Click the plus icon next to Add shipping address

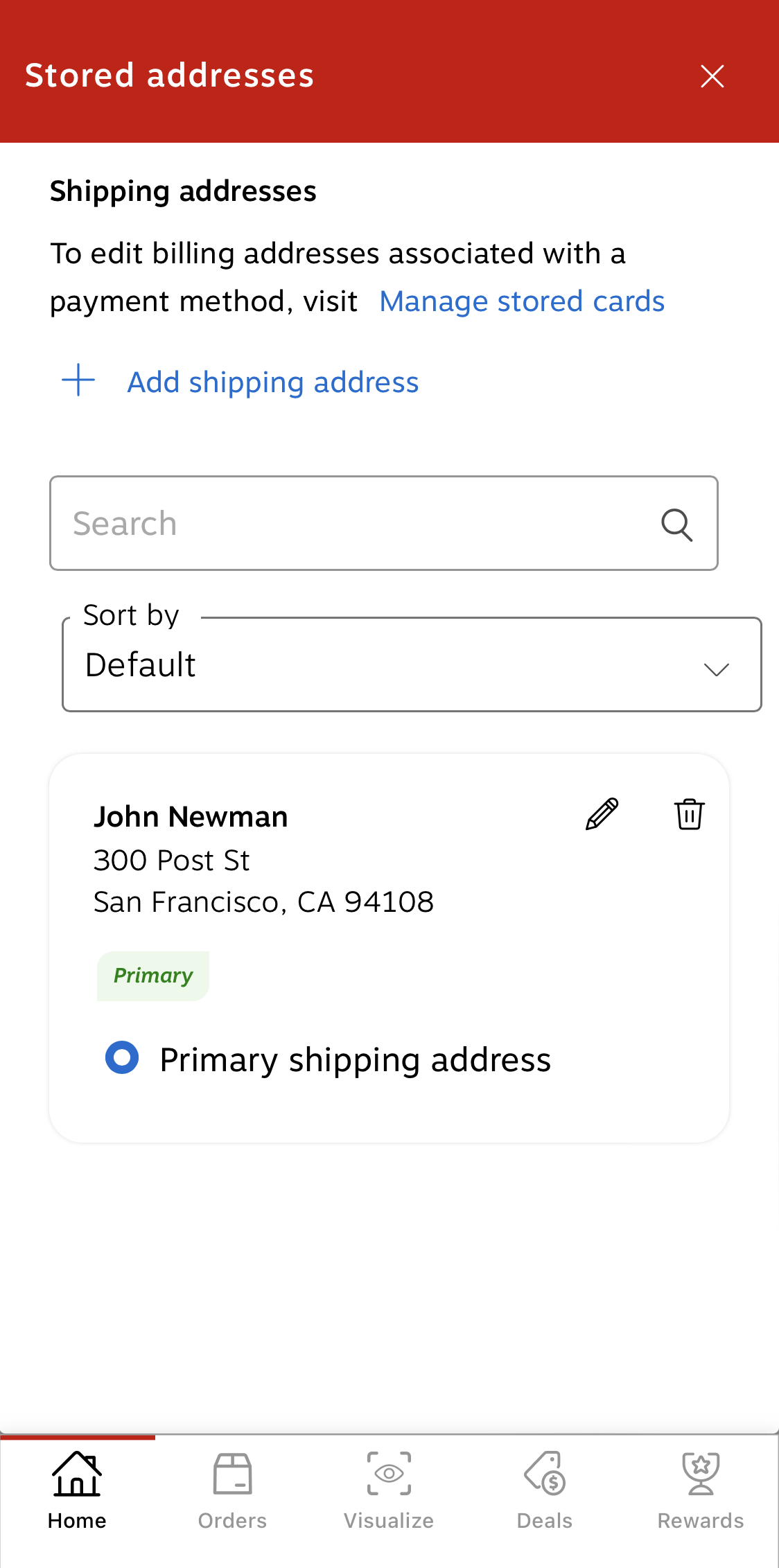click(x=77, y=380)
